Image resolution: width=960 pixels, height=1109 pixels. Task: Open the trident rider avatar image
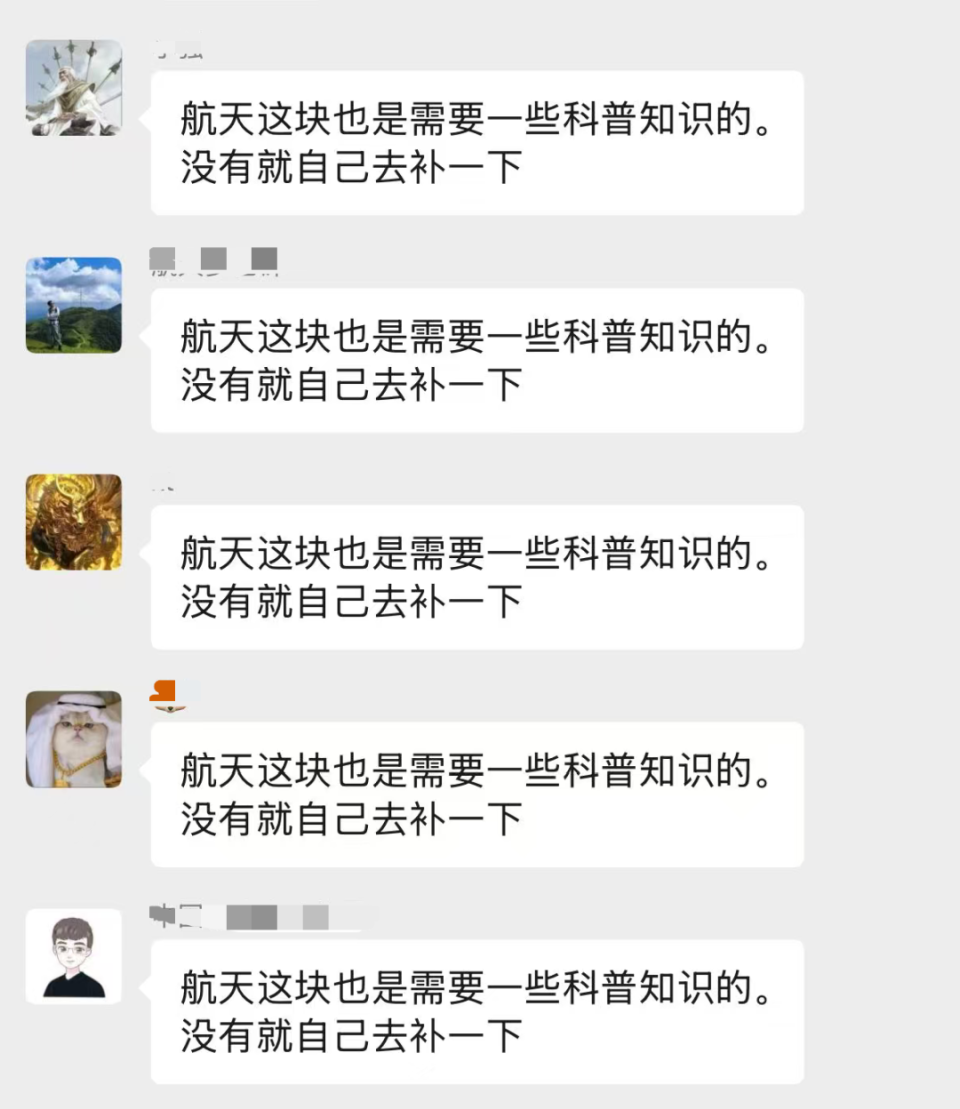(x=74, y=88)
